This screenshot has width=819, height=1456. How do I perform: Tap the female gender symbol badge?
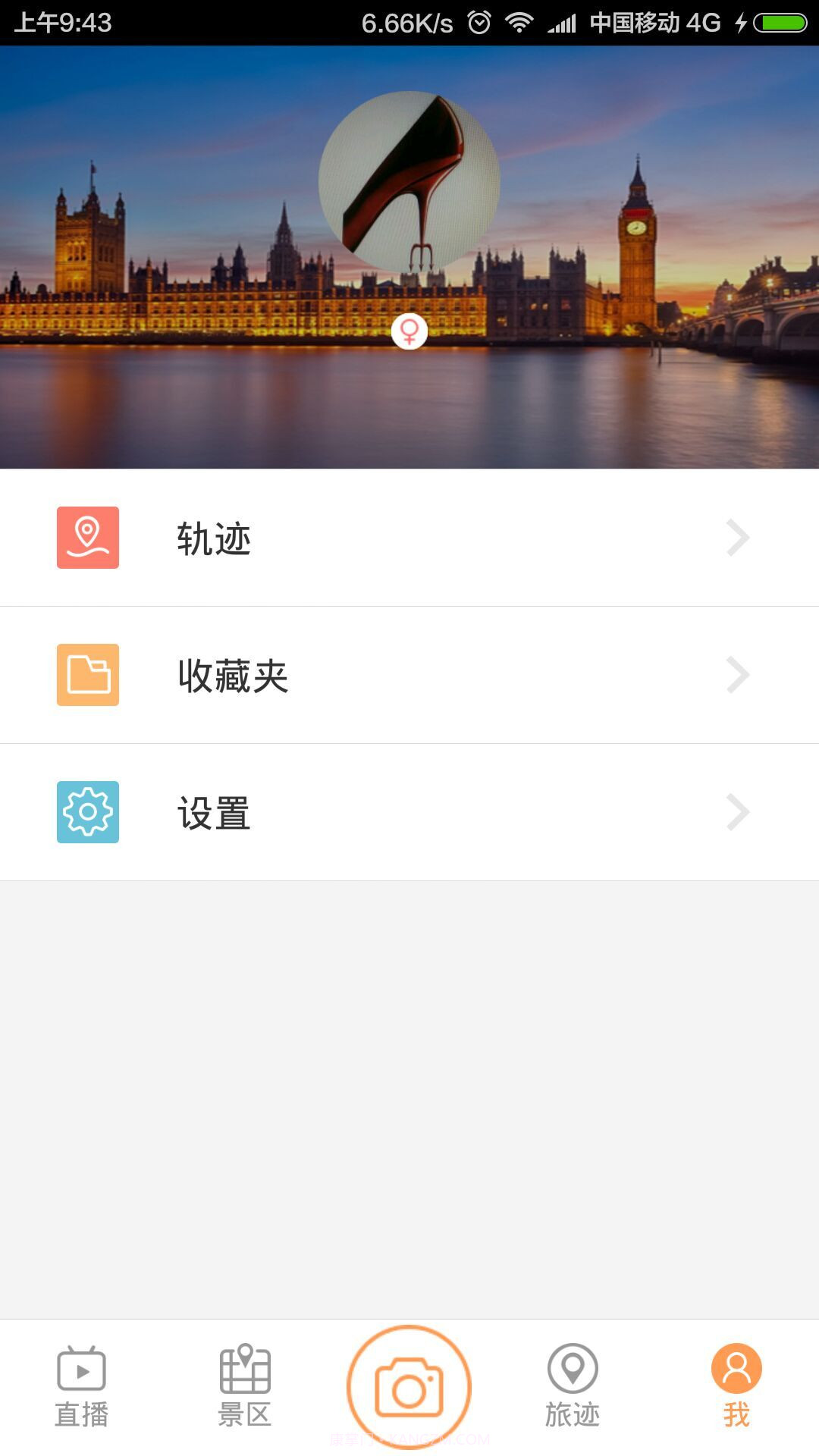click(x=409, y=330)
